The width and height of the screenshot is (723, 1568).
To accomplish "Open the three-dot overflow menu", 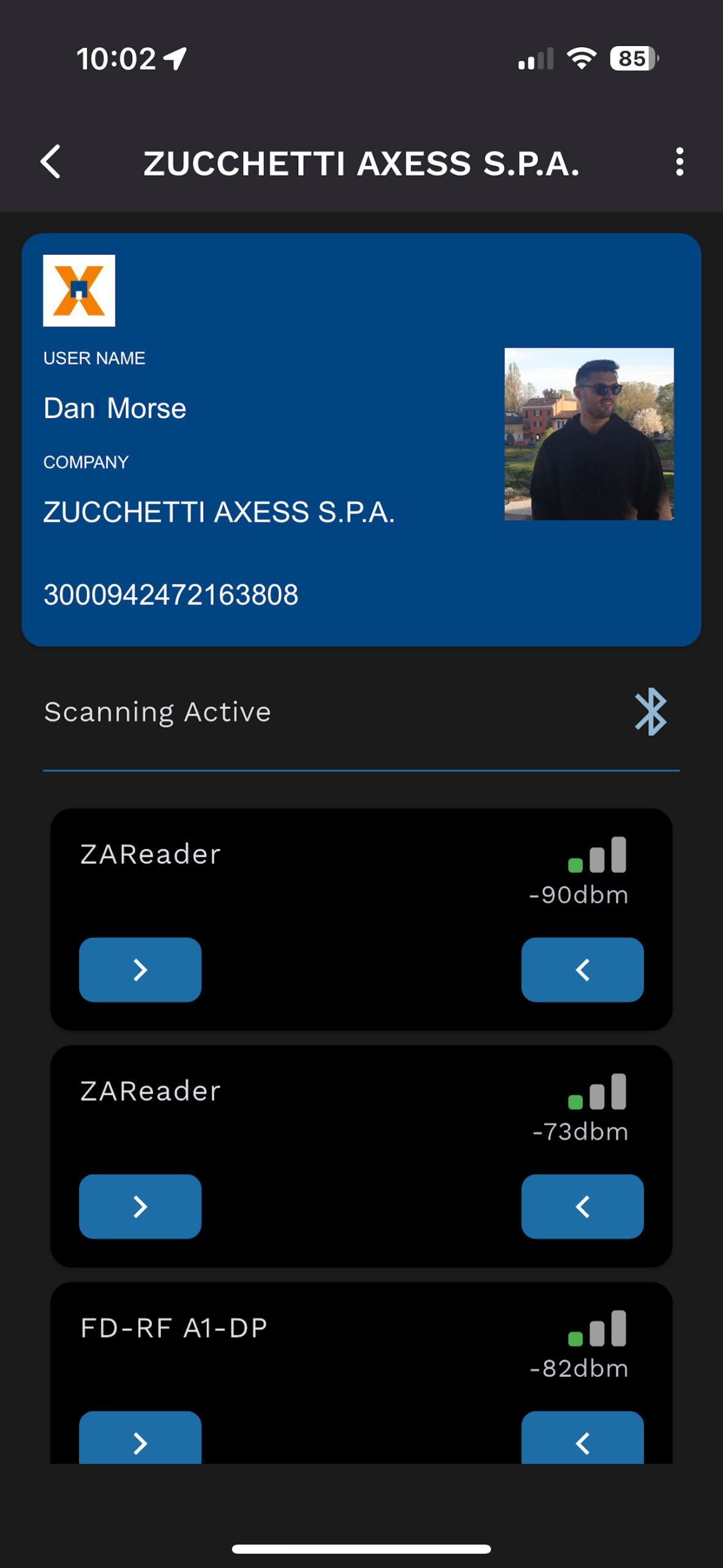I will click(679, 162).
